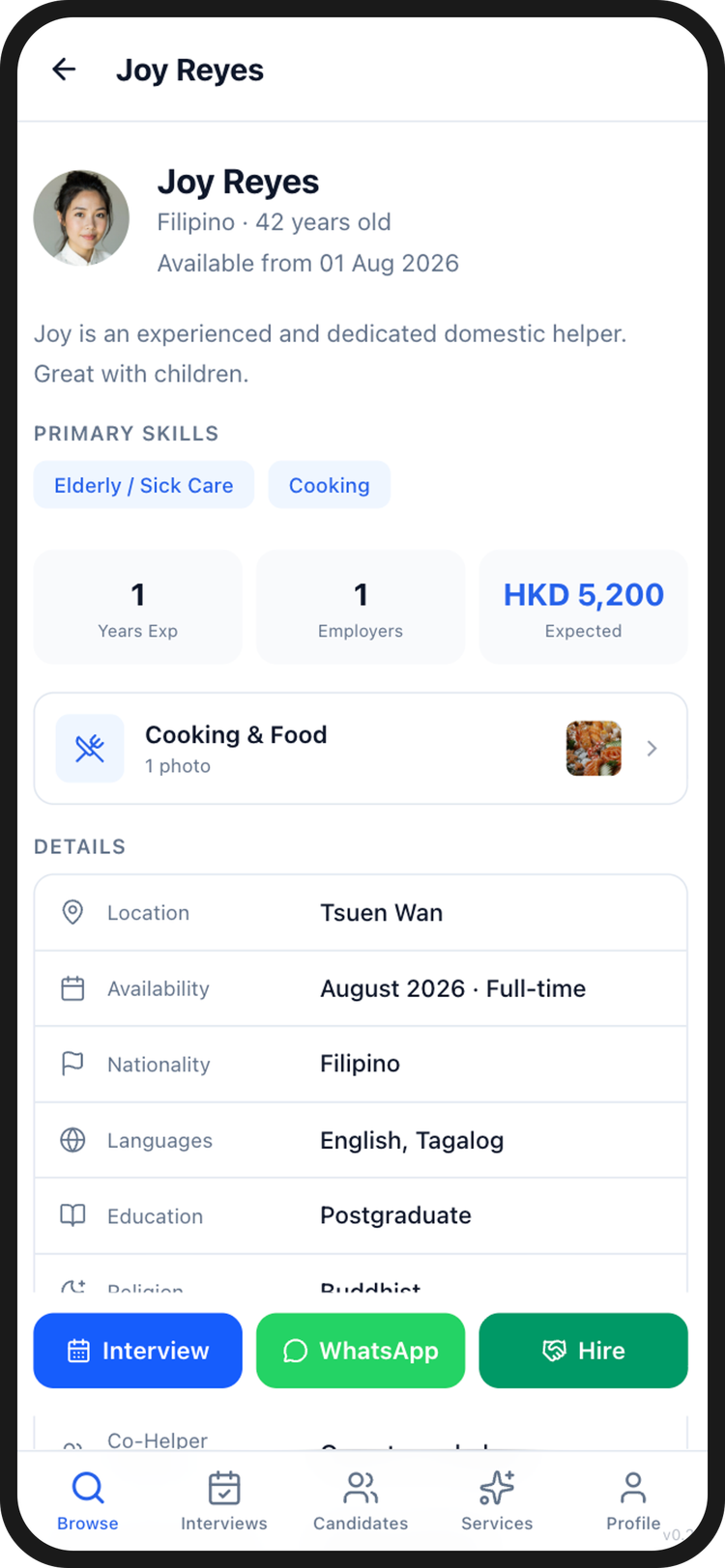725x1568 pixels.
Task: Tap the open book icon beside Education
Action: click(72, 1215)
